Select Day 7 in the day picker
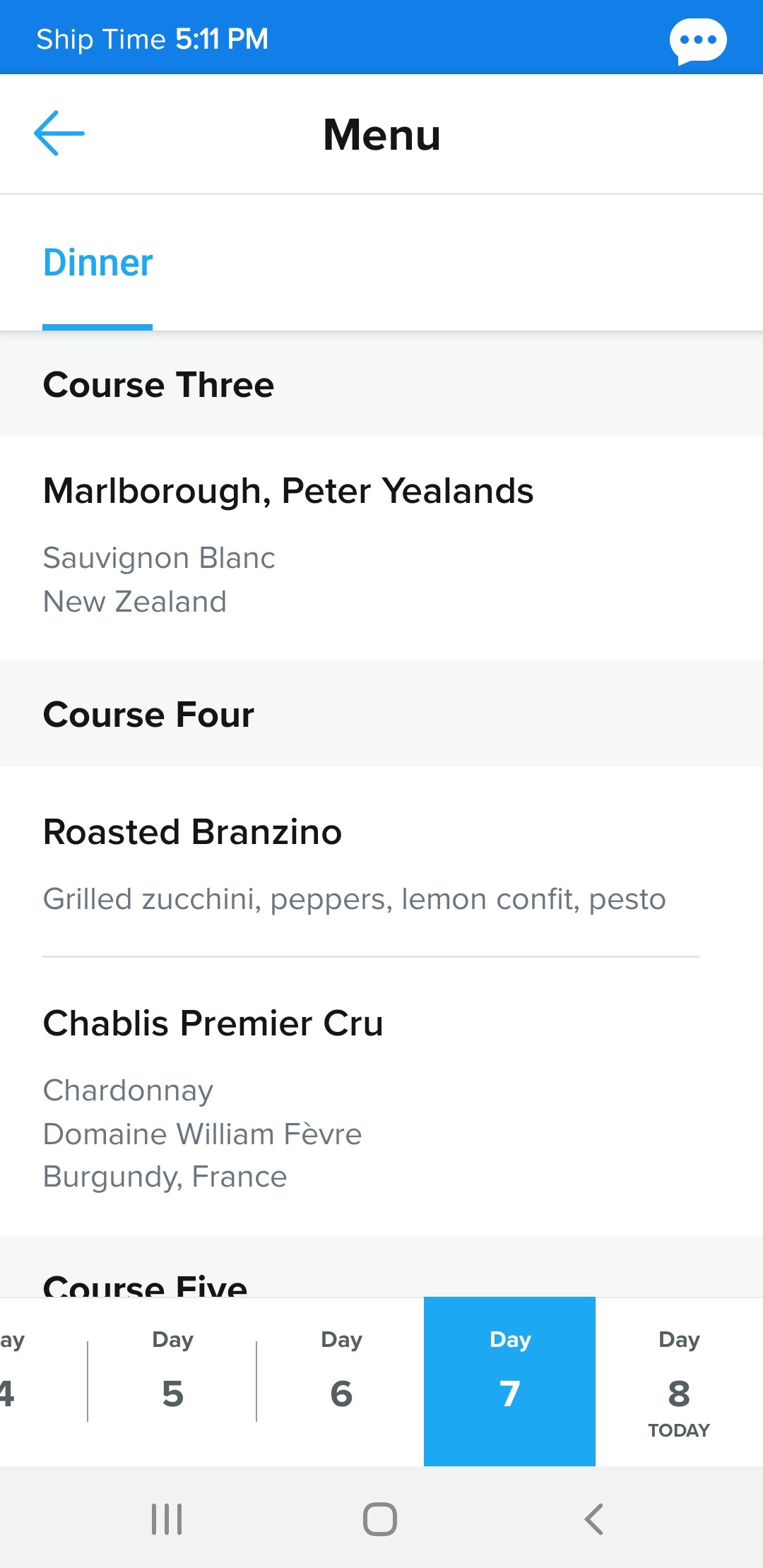 [509, 1381]
